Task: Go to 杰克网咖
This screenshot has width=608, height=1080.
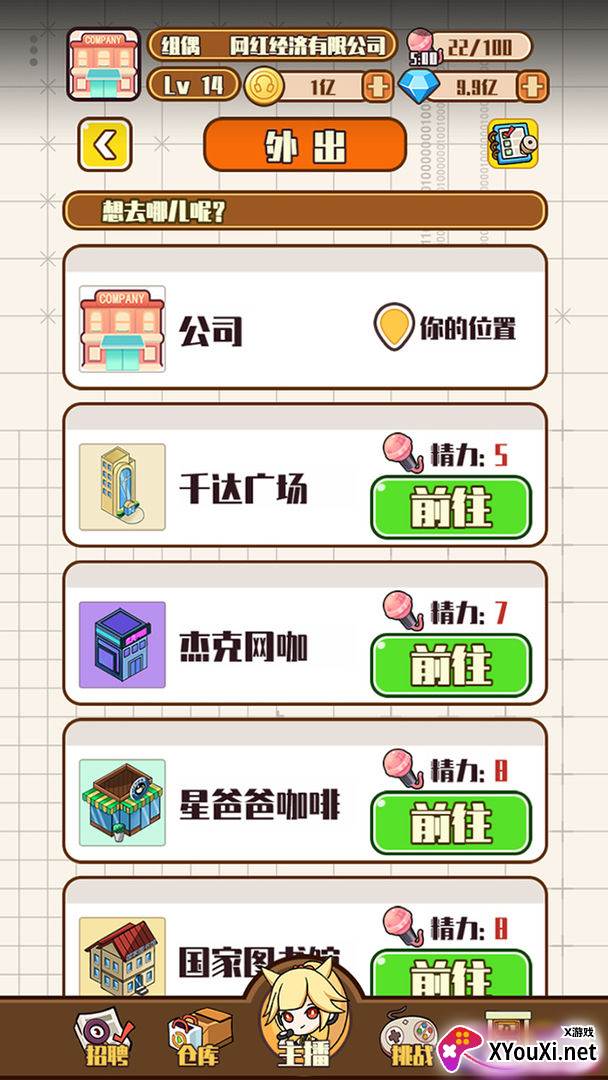Action: click(x=451, y=665)
